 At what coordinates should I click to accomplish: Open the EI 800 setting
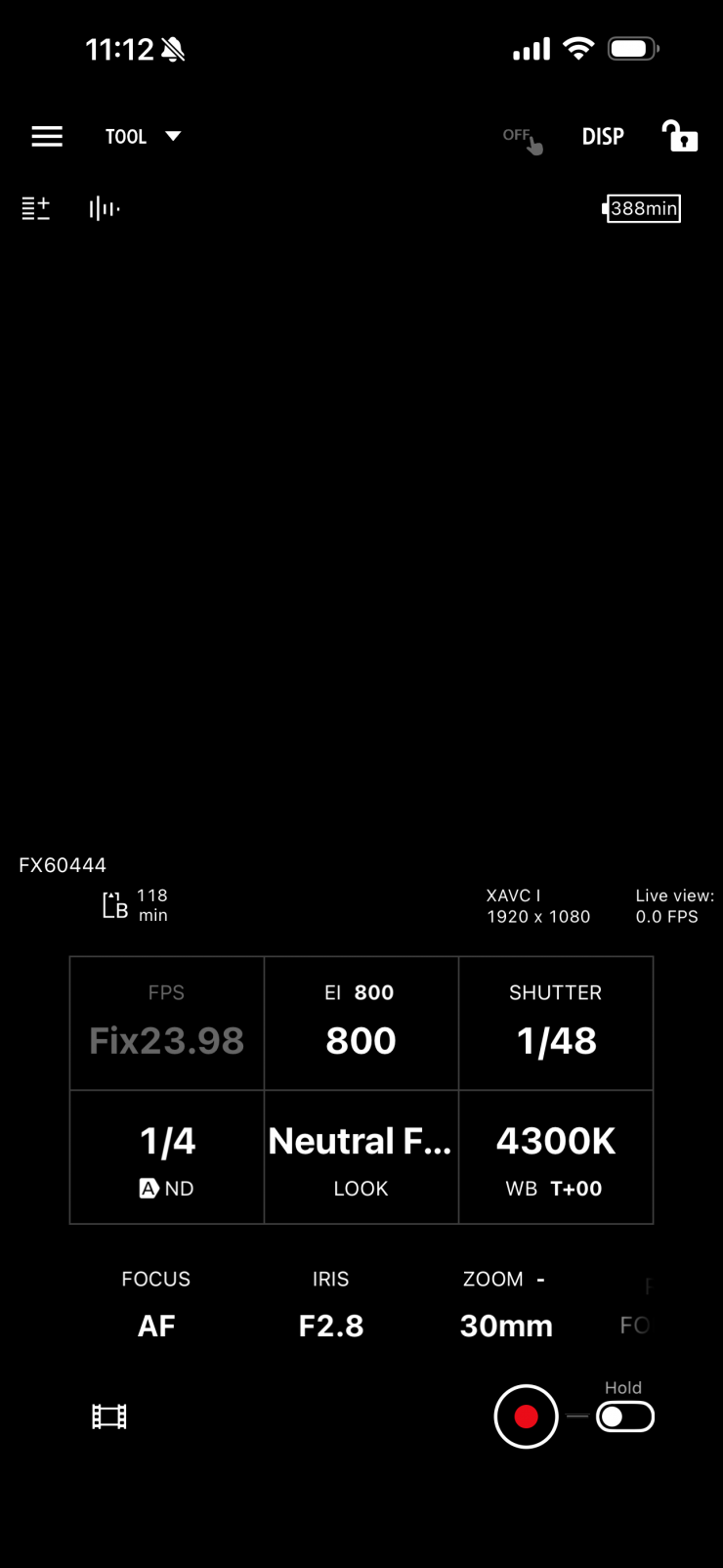361,1023
